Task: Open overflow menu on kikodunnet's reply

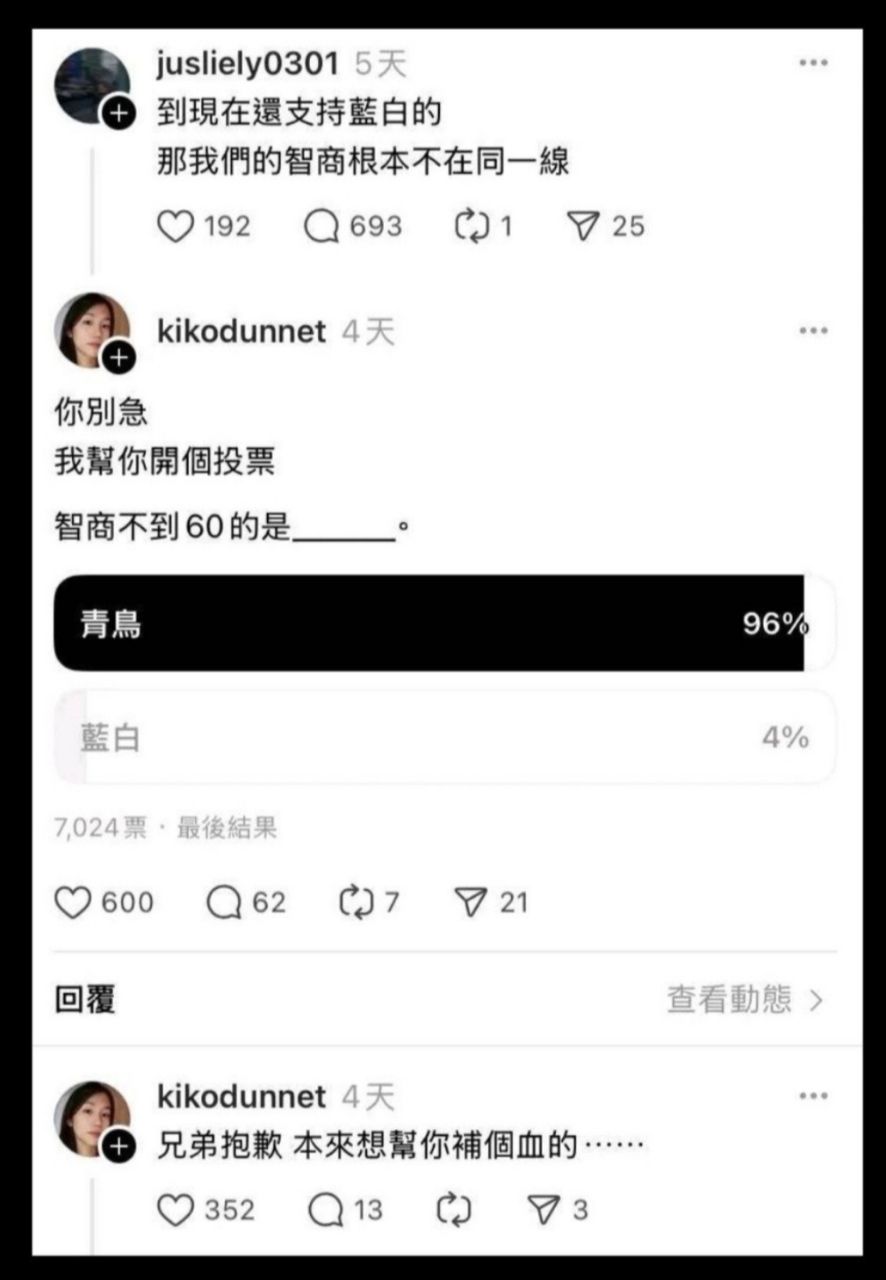Action: click(x=813, y=1097)
